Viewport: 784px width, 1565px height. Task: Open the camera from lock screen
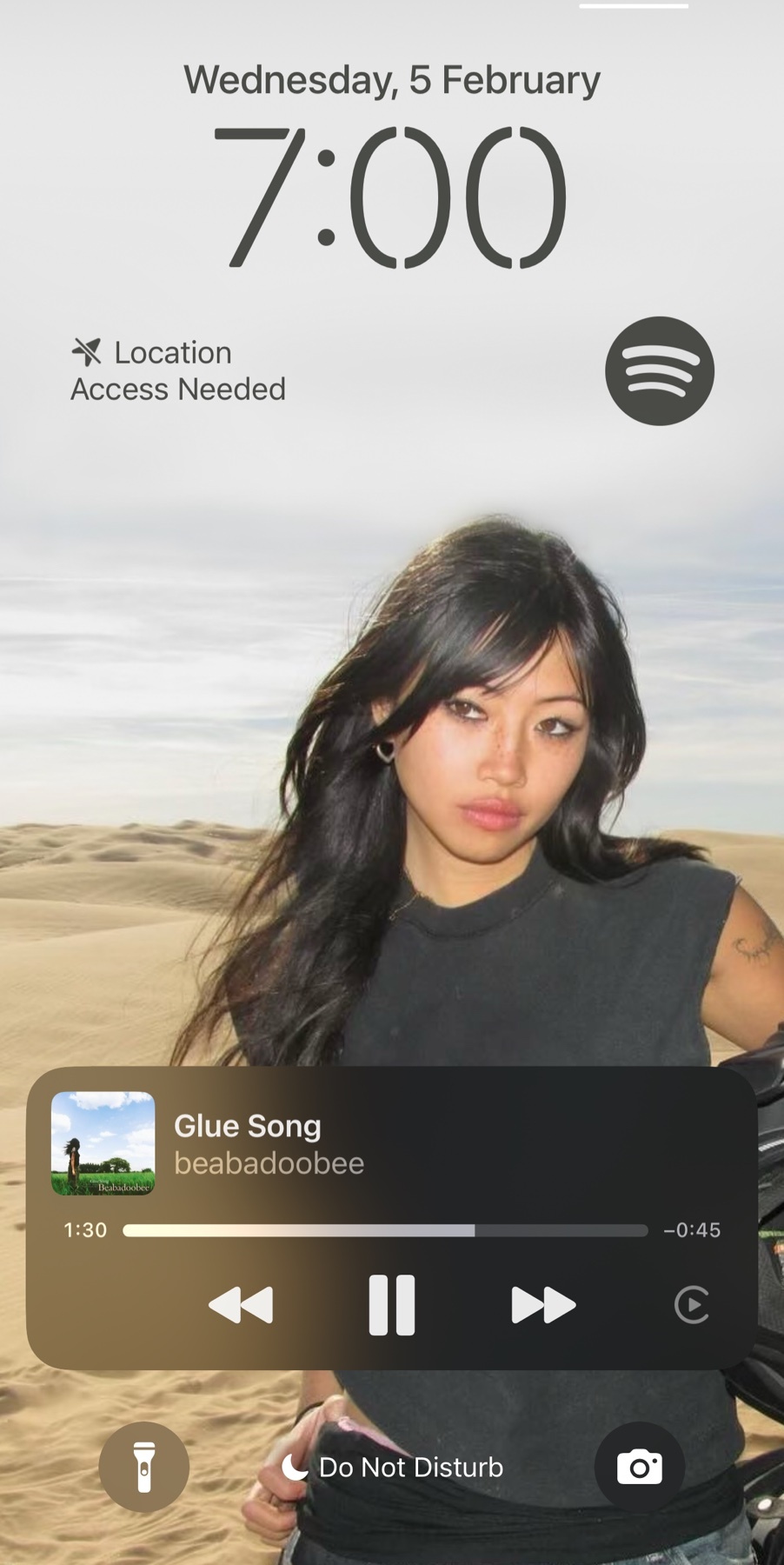(640, 1467)
